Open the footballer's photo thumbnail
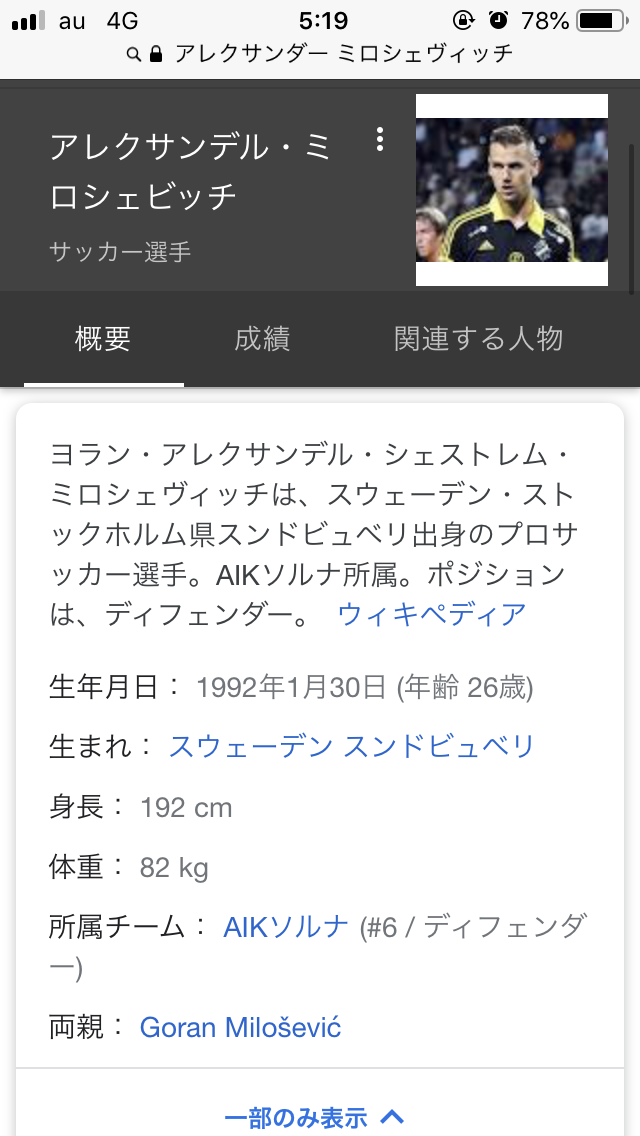Viewport: 640px width, 1136px height. (511, 190)
